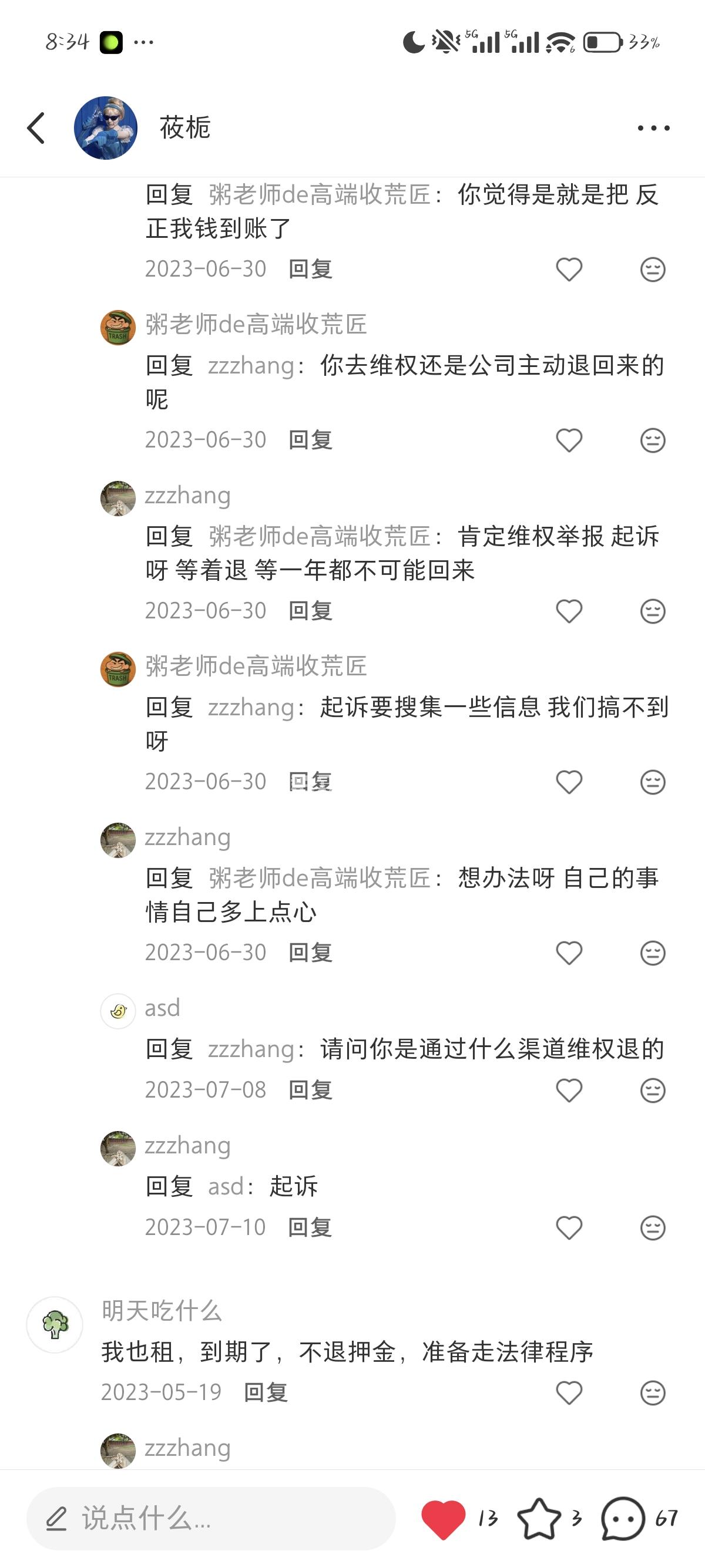
Task: Open 明天吃什么's profile avatar
Action: point(55,1324)
